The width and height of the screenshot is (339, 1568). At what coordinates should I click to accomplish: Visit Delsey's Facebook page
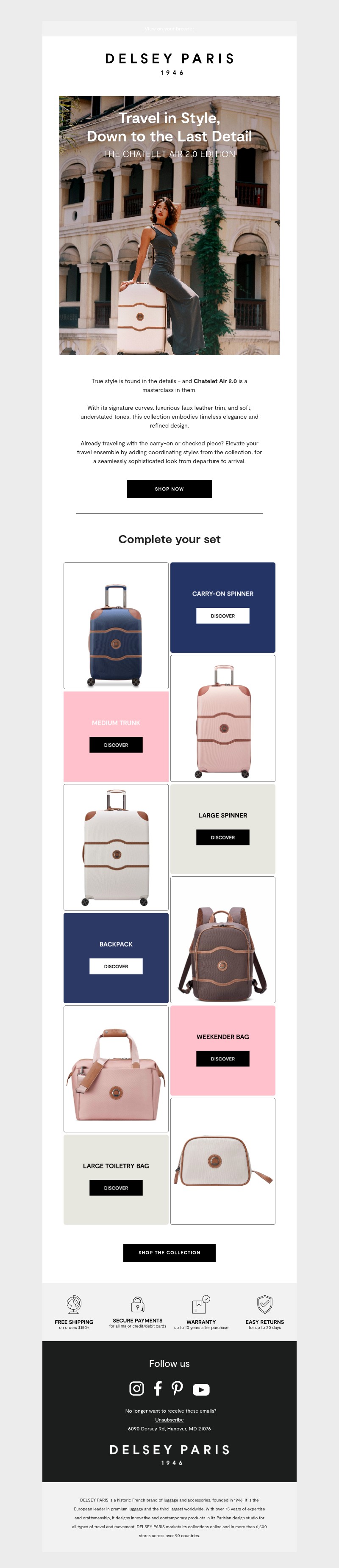coord(157,1388)
